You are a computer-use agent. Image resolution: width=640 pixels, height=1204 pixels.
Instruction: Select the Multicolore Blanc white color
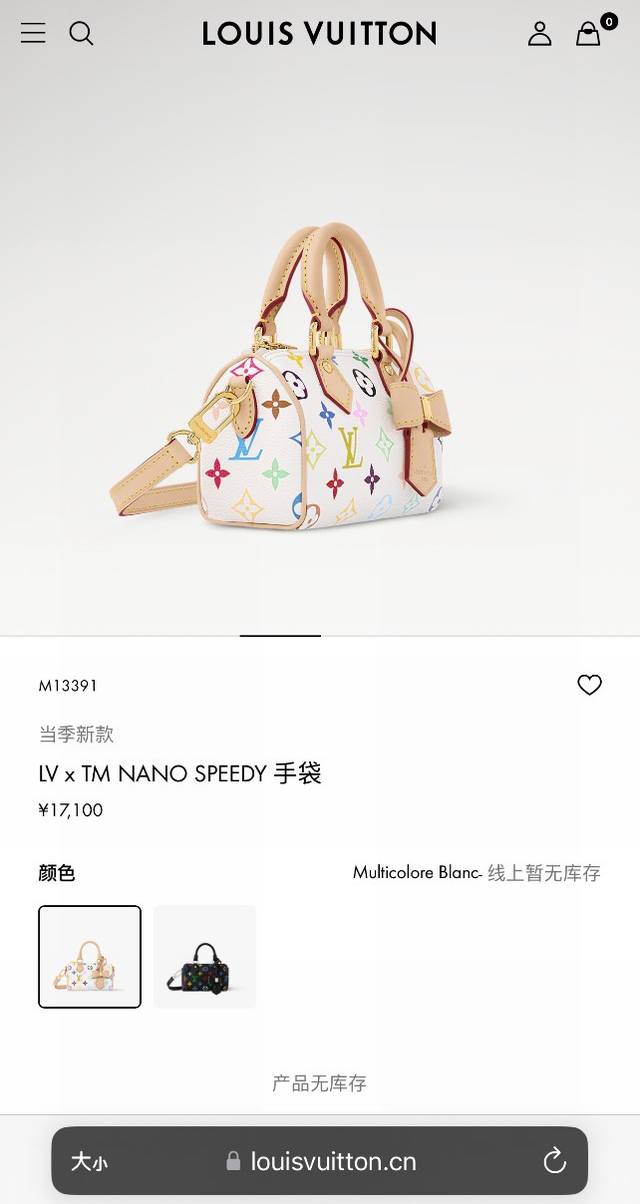[x=90, y=957]
